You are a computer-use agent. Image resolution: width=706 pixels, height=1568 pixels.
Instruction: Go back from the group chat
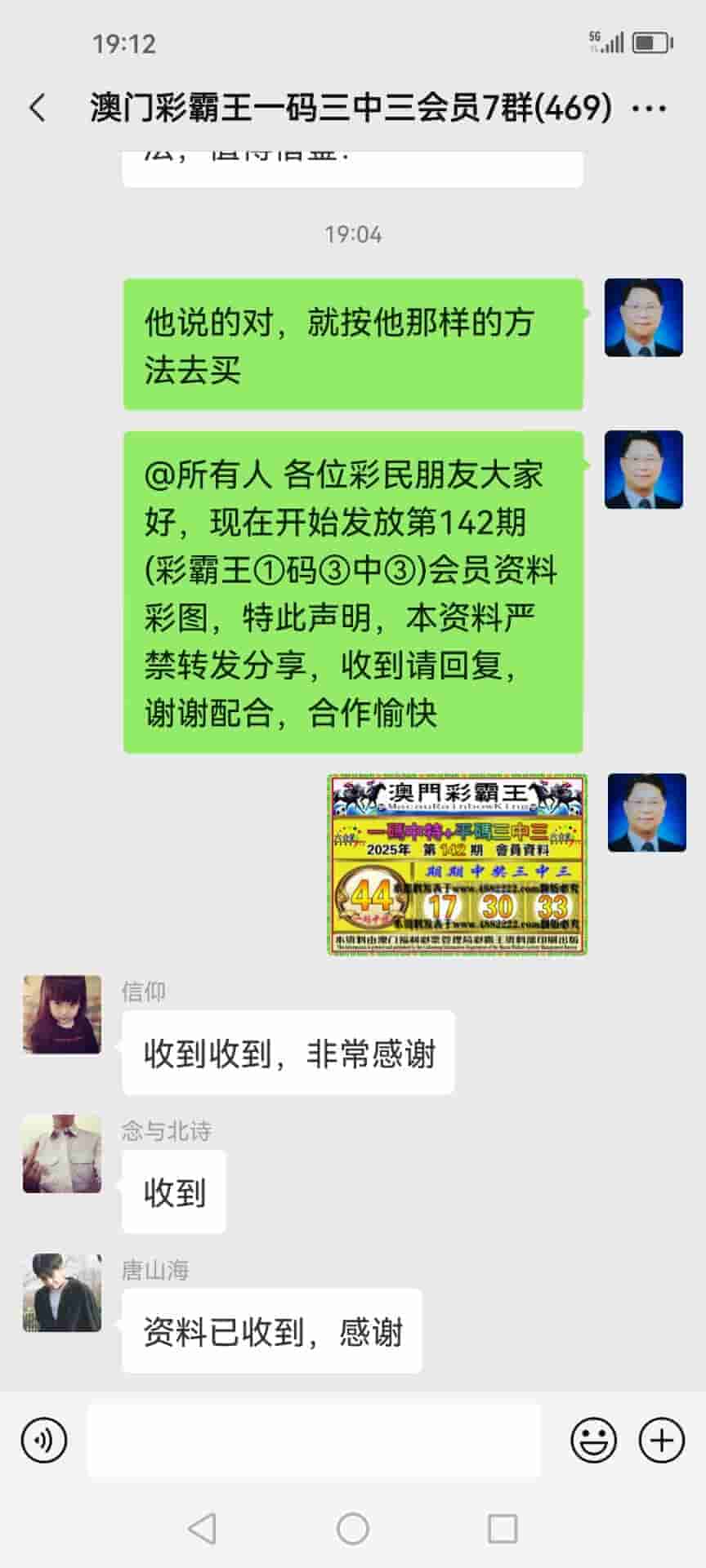38,108
